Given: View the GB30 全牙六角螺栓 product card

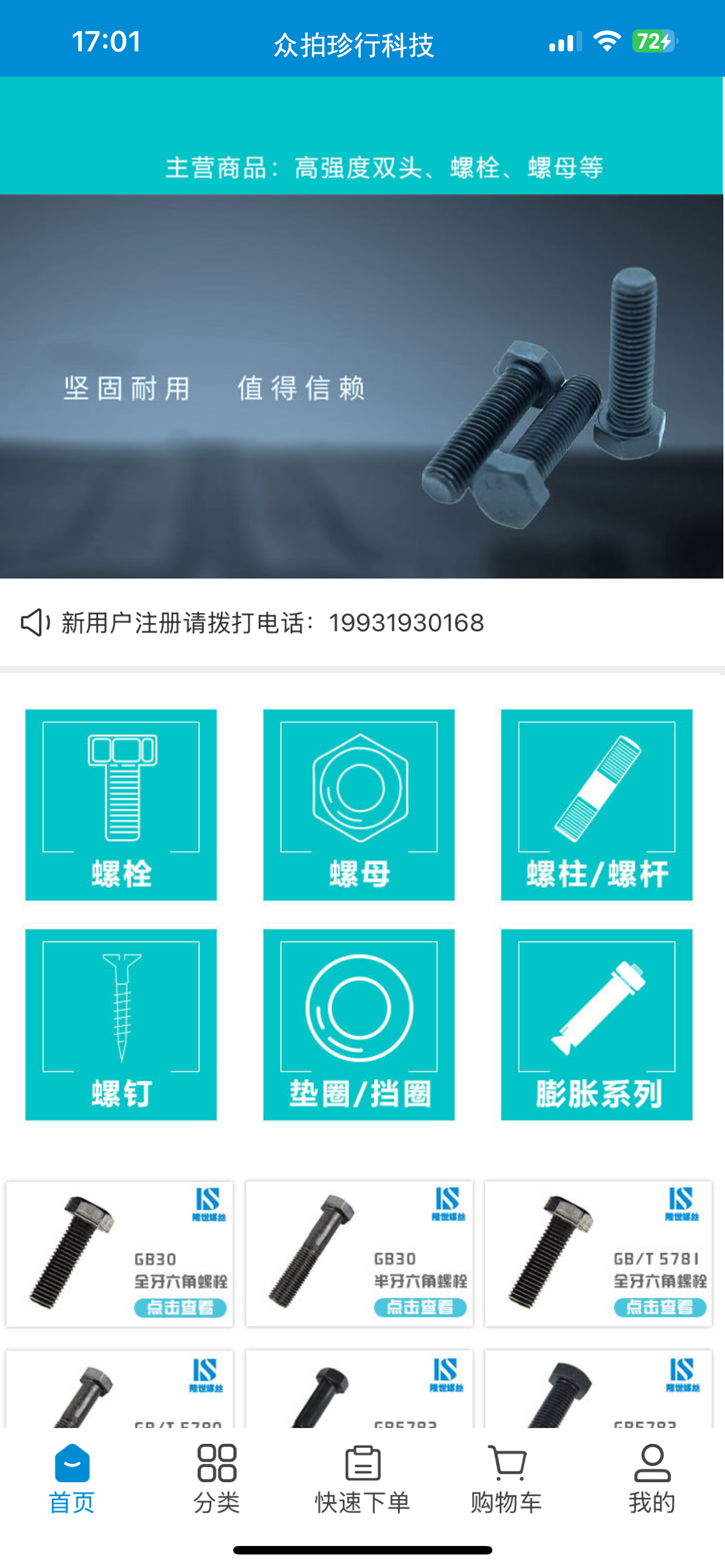Looking at the screenshot, I should click(x=119, y=1253).
